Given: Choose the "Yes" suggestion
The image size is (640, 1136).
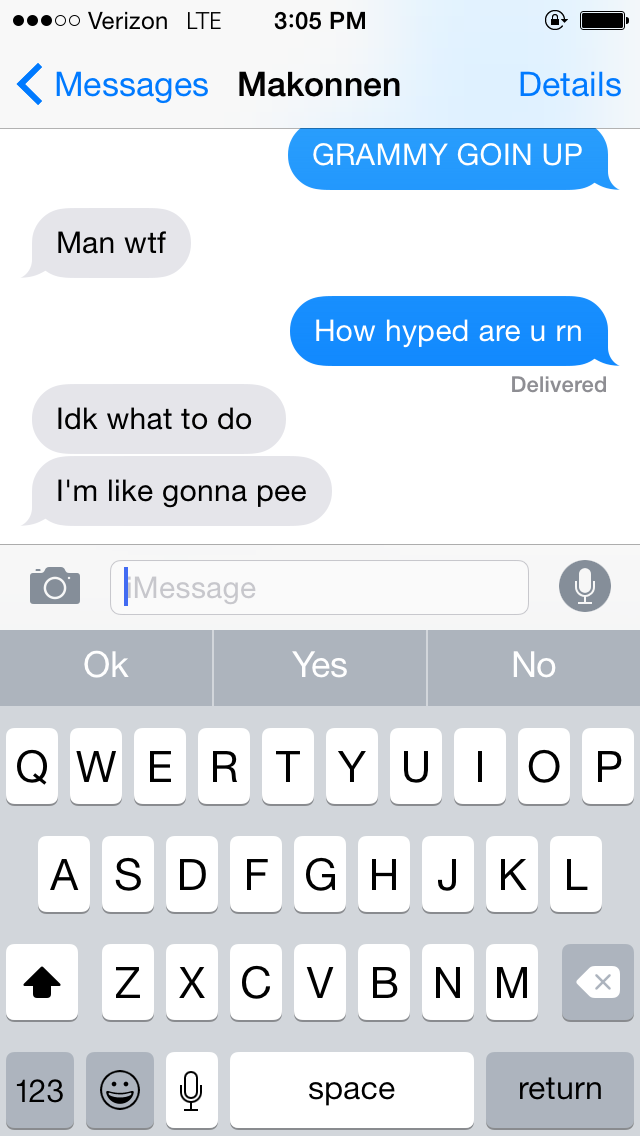Looking at the screenshot, I should point(320,667).
